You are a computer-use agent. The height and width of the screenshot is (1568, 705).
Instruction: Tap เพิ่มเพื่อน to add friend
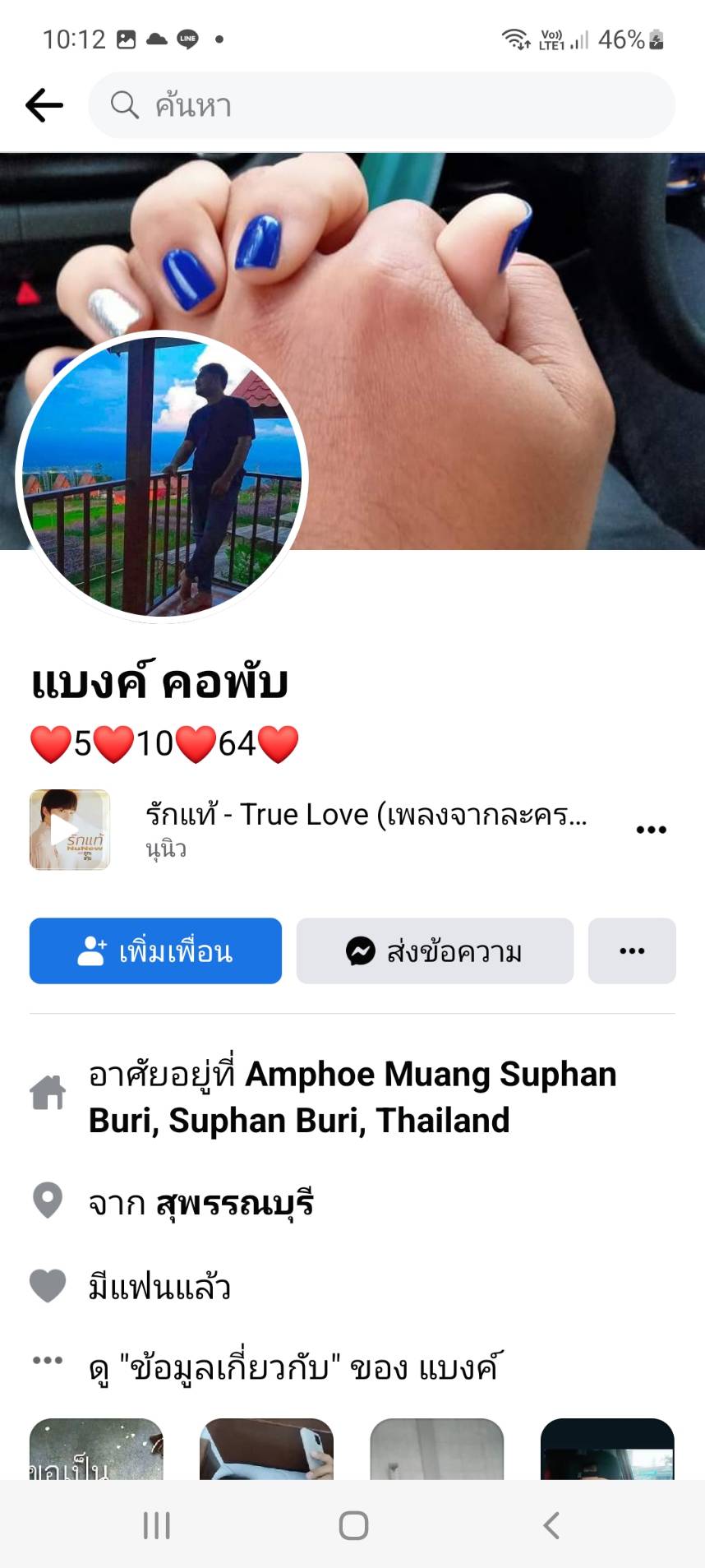pyautogui.click(x=155, y=951)
